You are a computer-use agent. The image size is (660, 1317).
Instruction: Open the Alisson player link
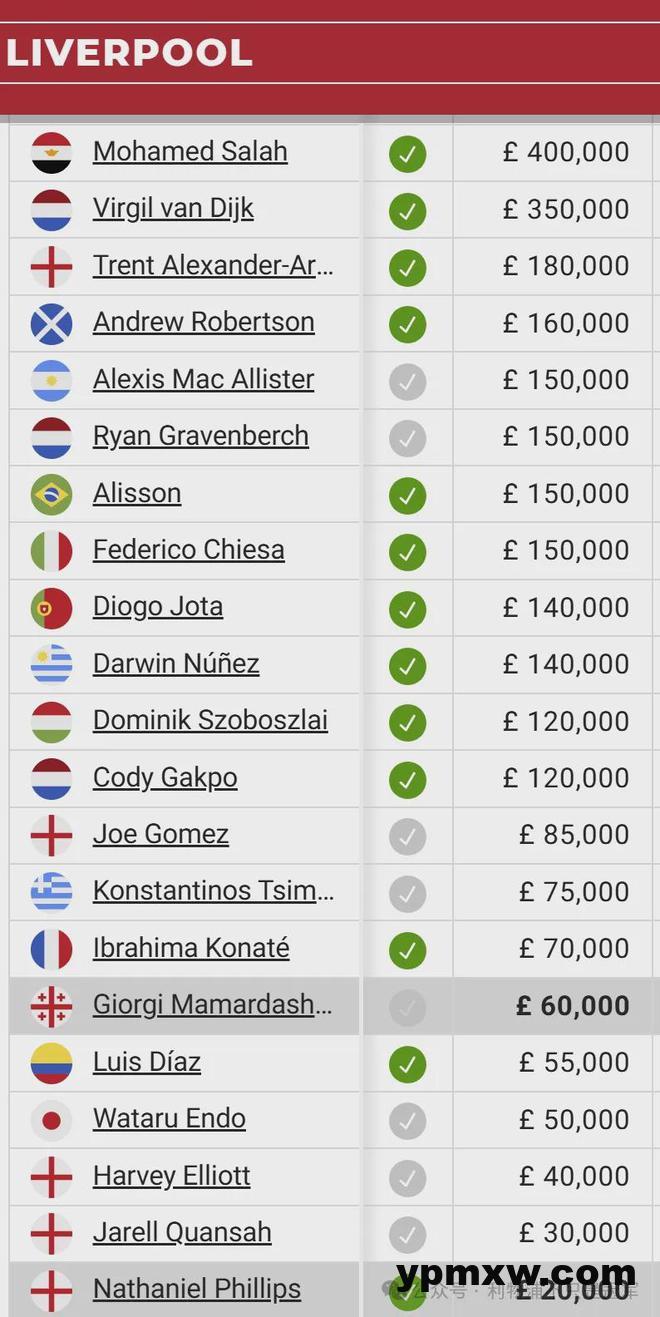point(137,493)
